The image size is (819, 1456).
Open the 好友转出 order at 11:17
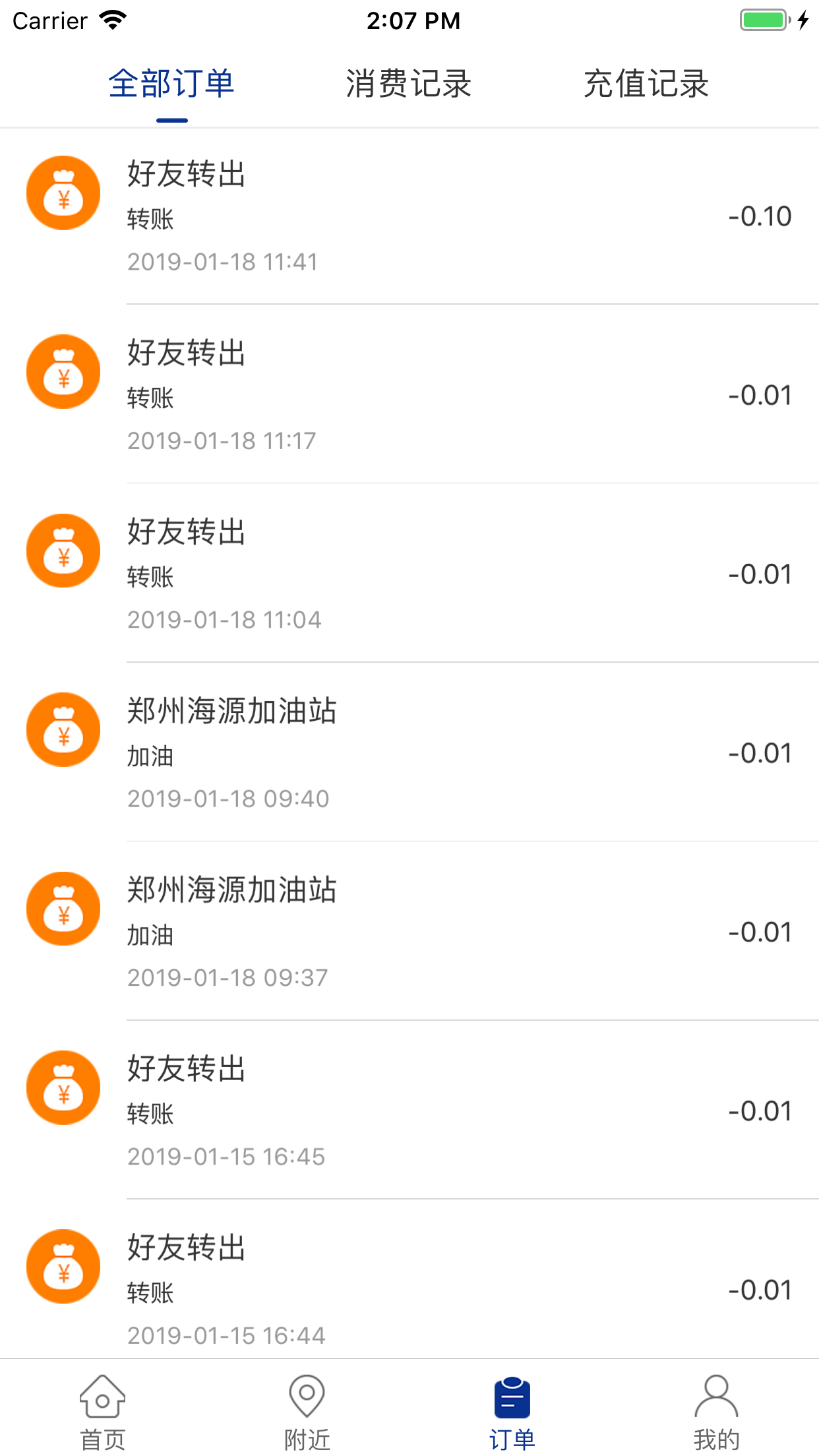409,394
